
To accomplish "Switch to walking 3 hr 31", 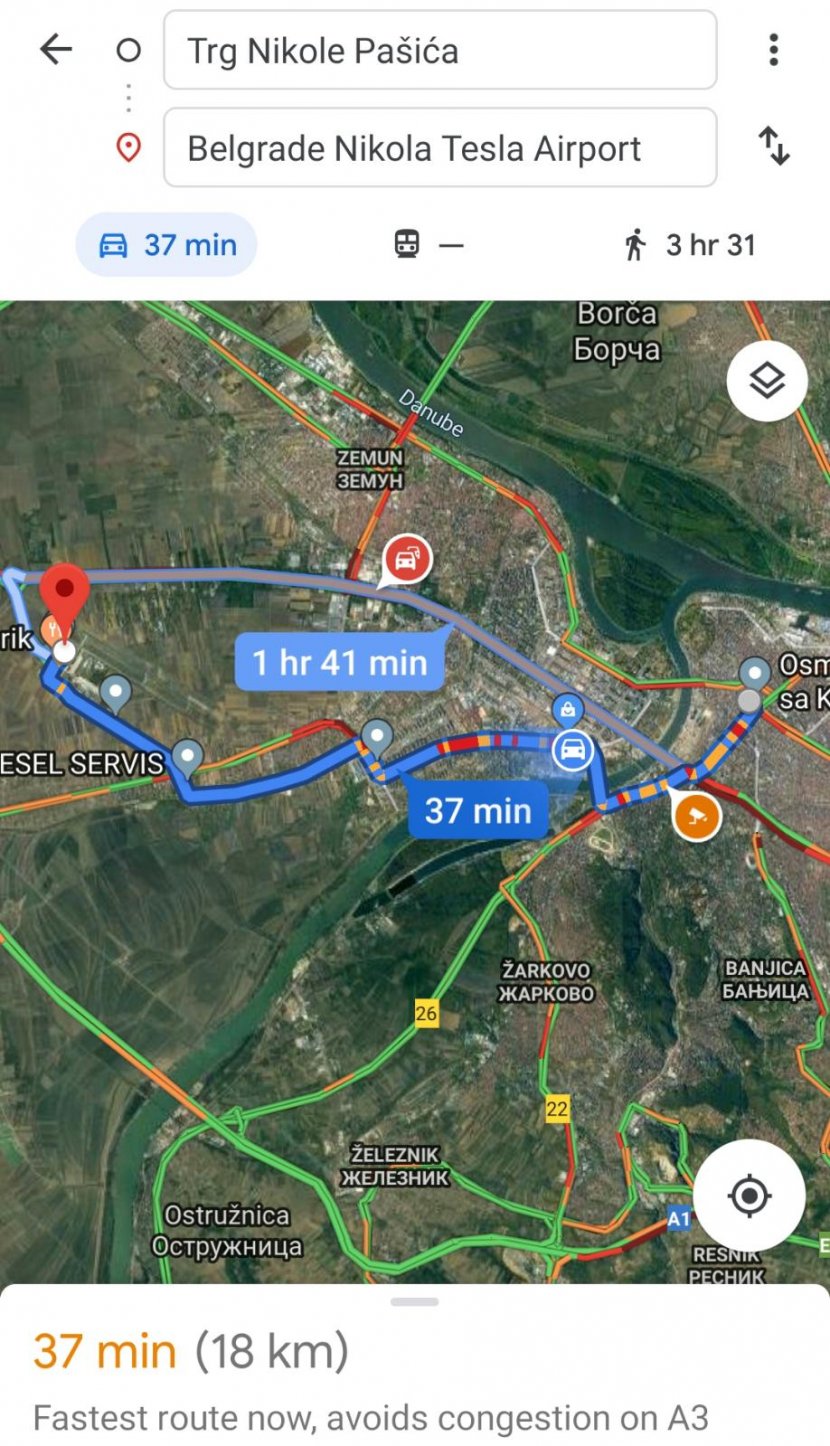I will coord(690,245).
